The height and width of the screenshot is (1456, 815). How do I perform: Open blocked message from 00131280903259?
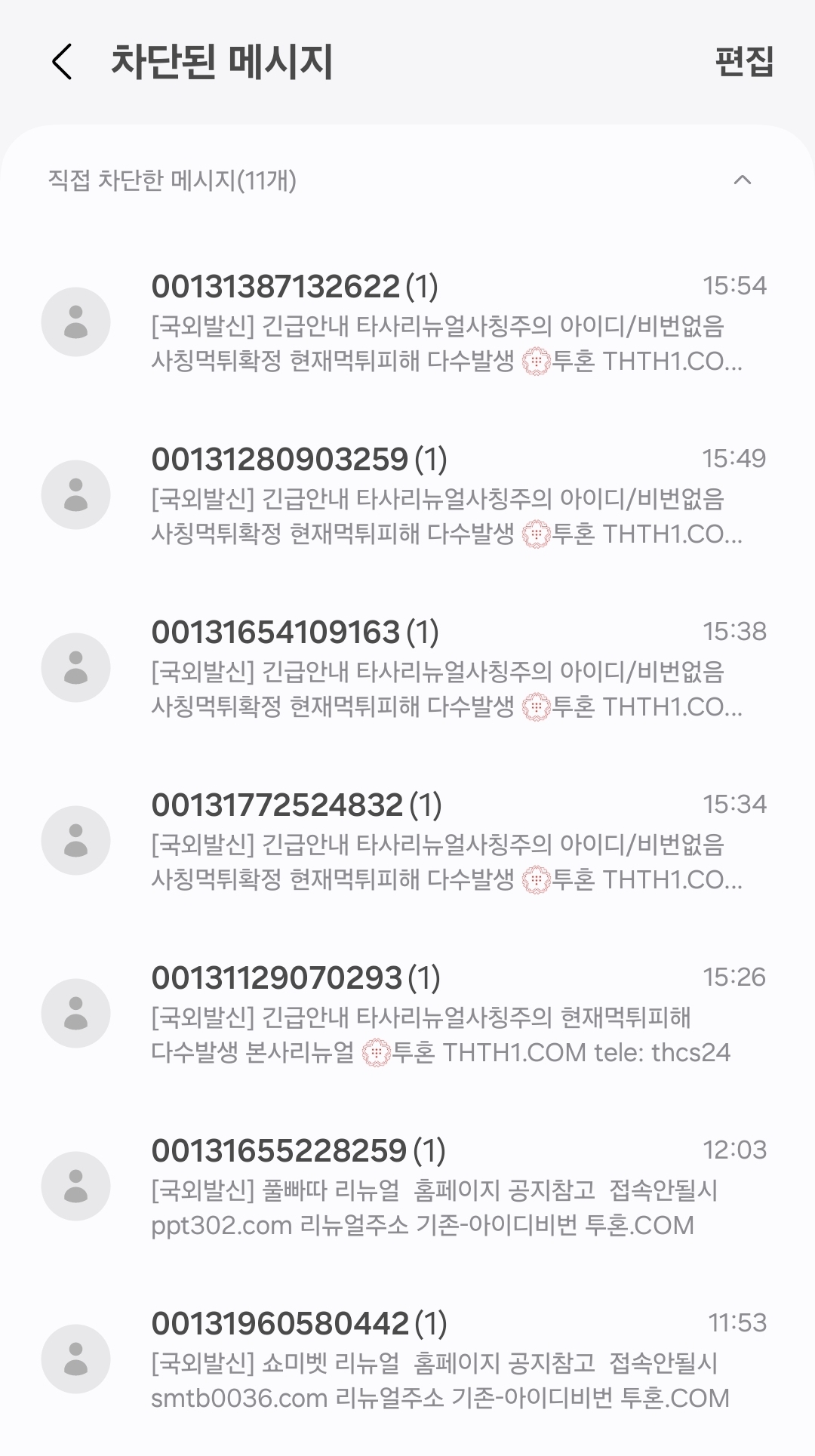point(445,495)
